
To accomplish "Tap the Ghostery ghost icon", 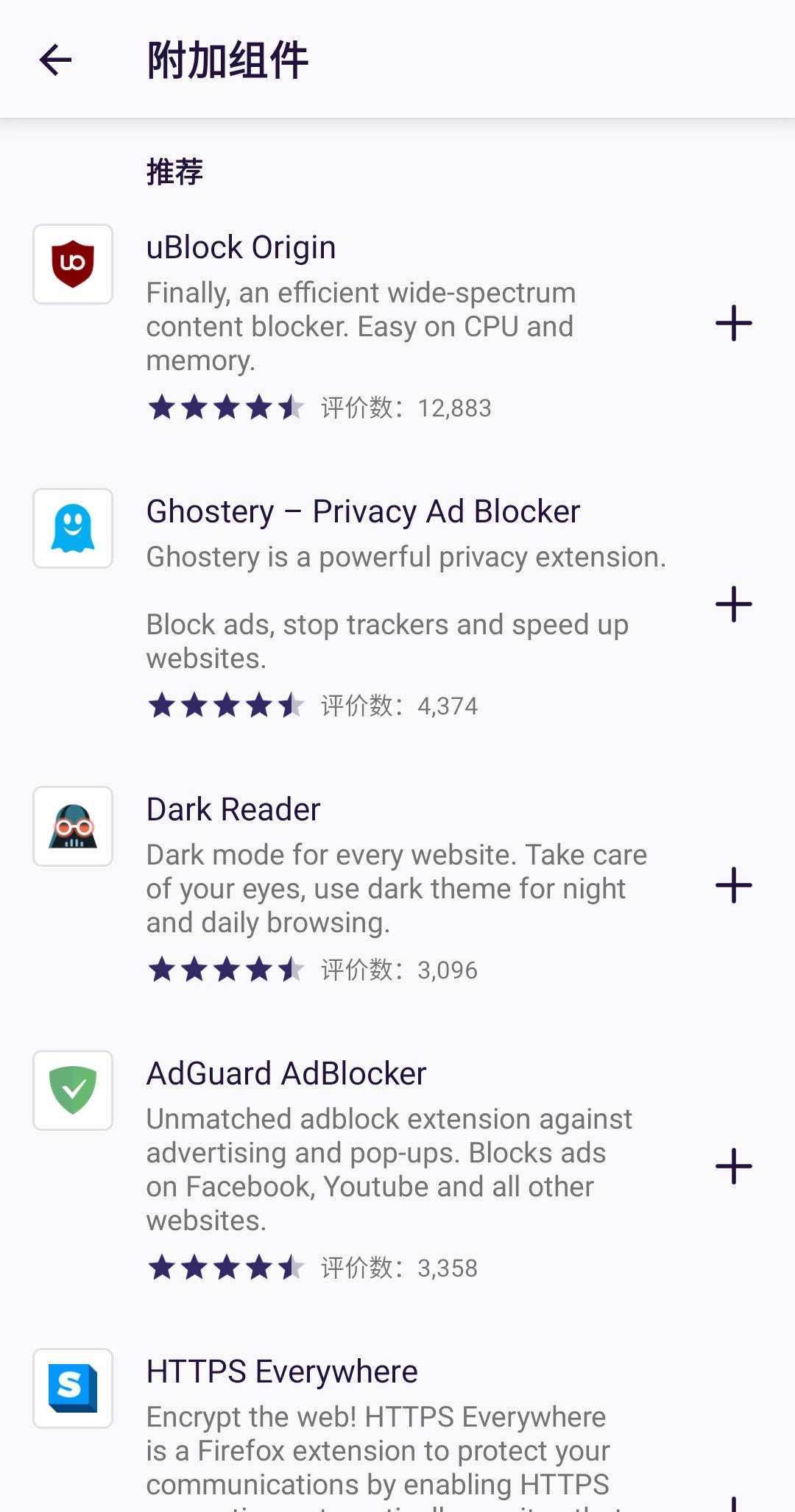I will [x=71, y=528].
